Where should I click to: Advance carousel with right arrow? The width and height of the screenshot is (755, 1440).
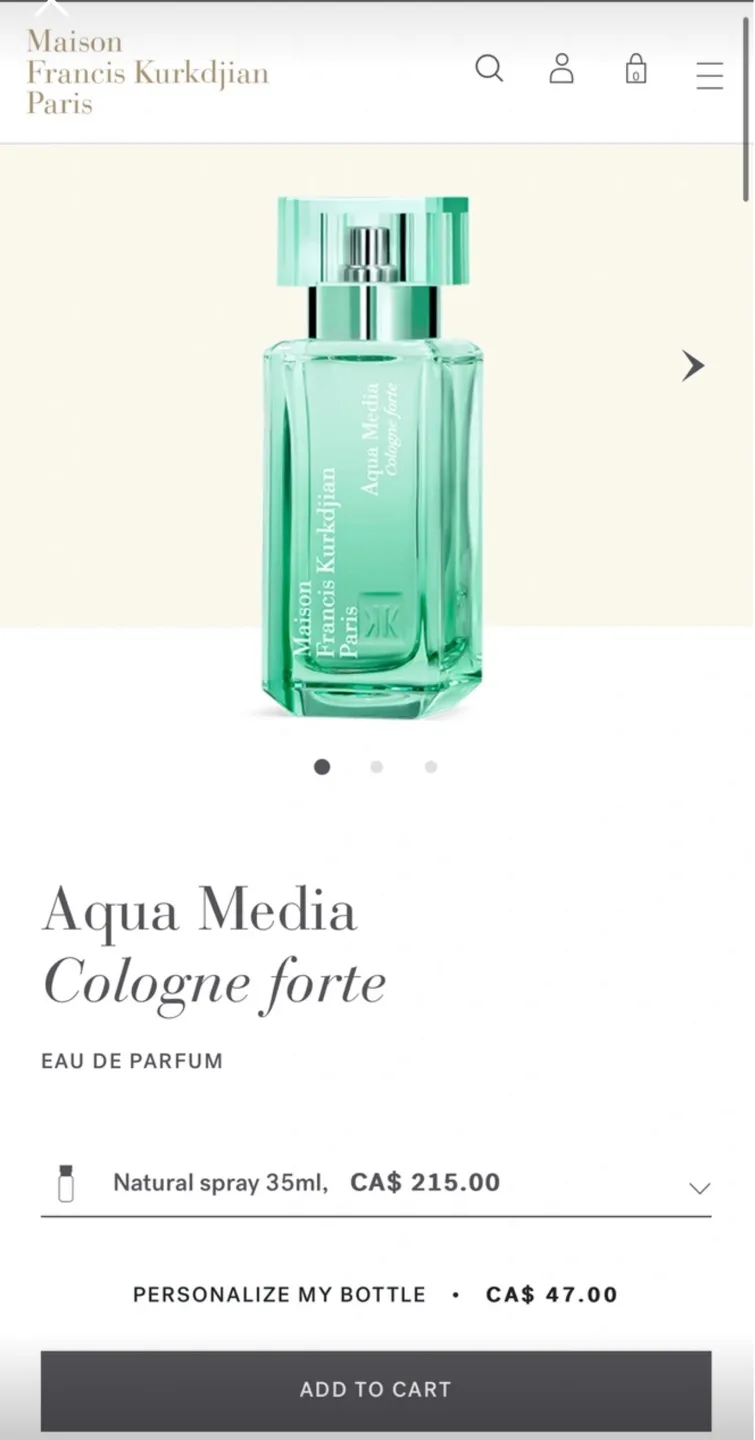coord(692,366)
